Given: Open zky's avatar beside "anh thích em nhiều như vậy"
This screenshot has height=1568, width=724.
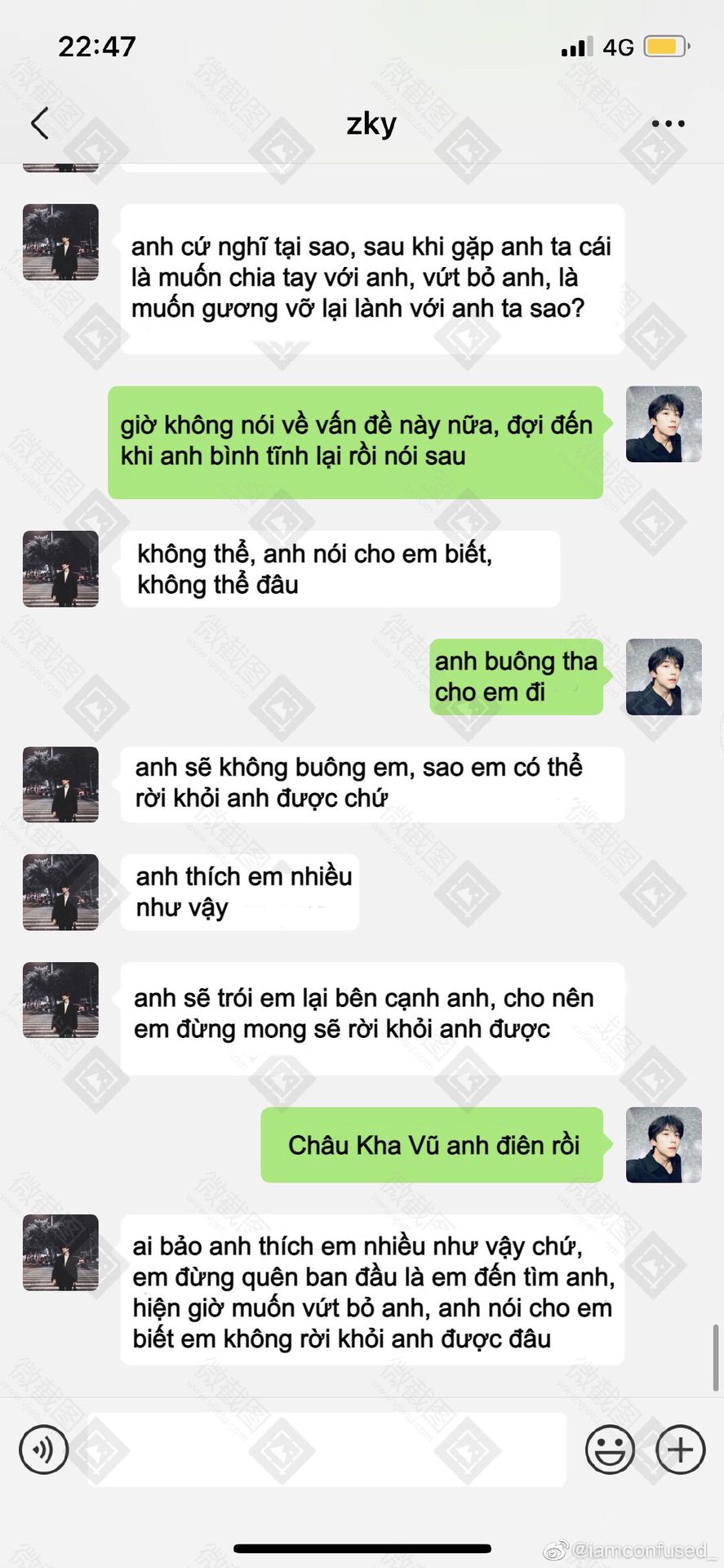Looking at the screenshot, I should coord(60,892).
